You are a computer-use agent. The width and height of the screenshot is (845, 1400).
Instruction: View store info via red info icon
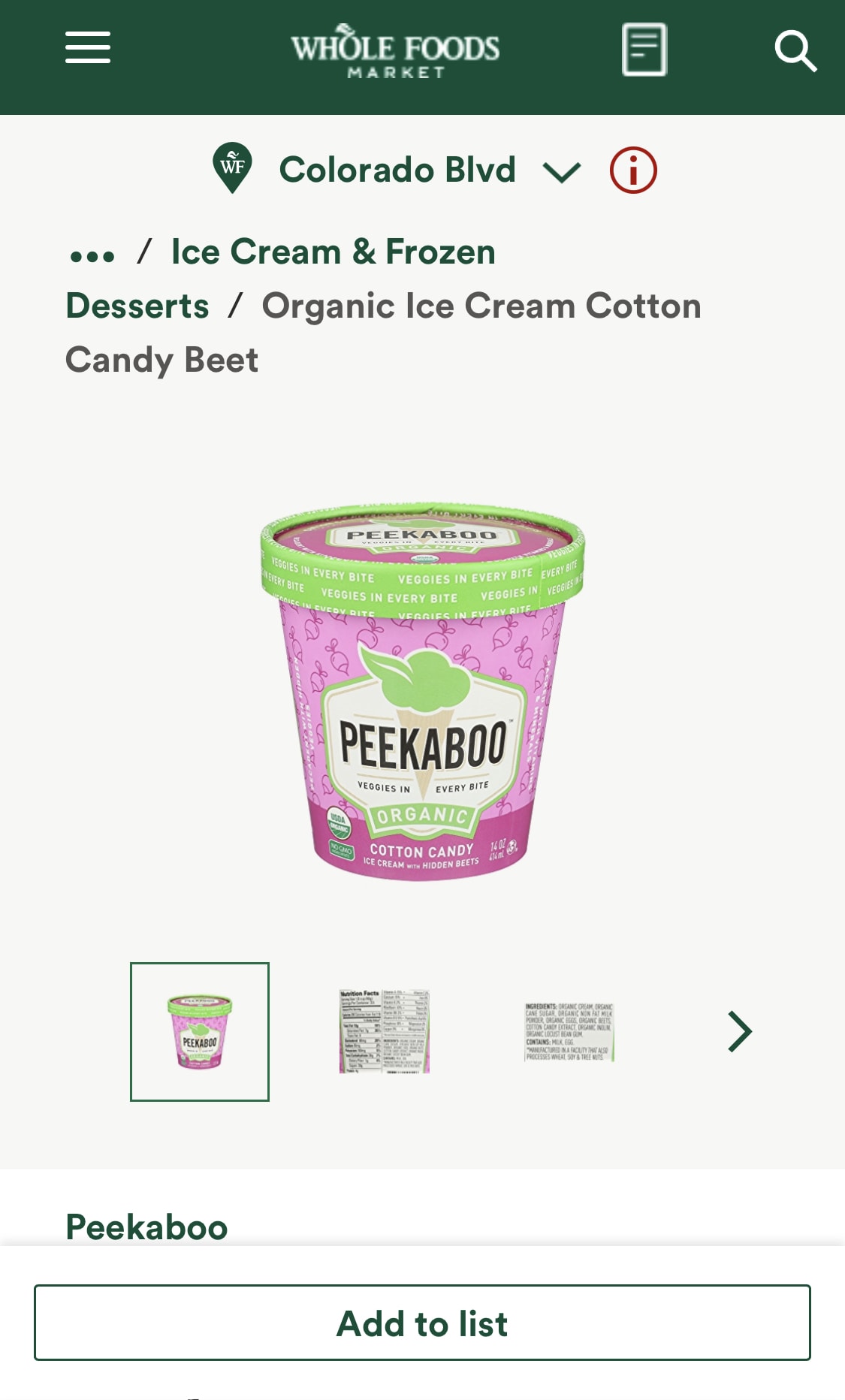pos(633,170)
